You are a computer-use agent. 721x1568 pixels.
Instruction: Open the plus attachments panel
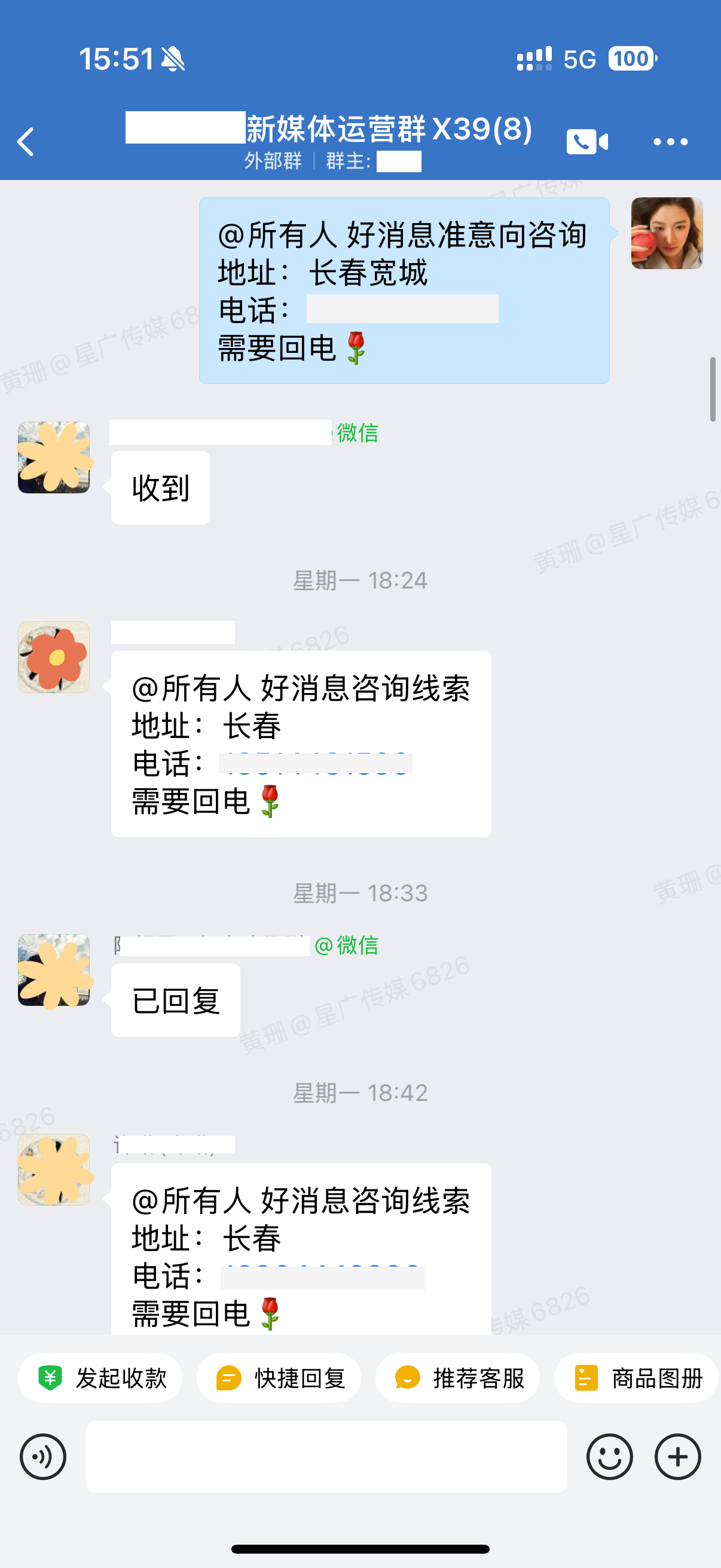pyautogui.click(x=677, y=1457)
